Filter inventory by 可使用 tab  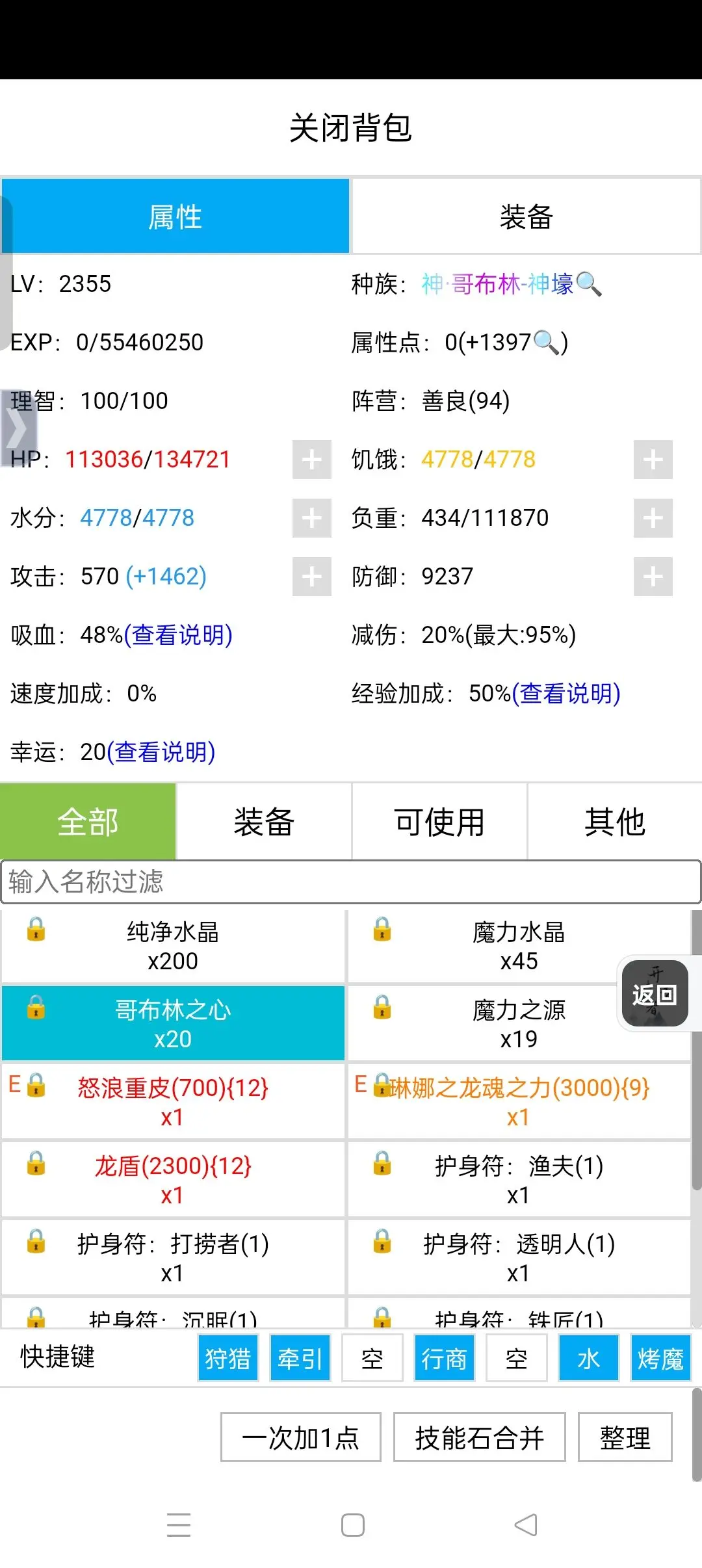pos(439,822)
